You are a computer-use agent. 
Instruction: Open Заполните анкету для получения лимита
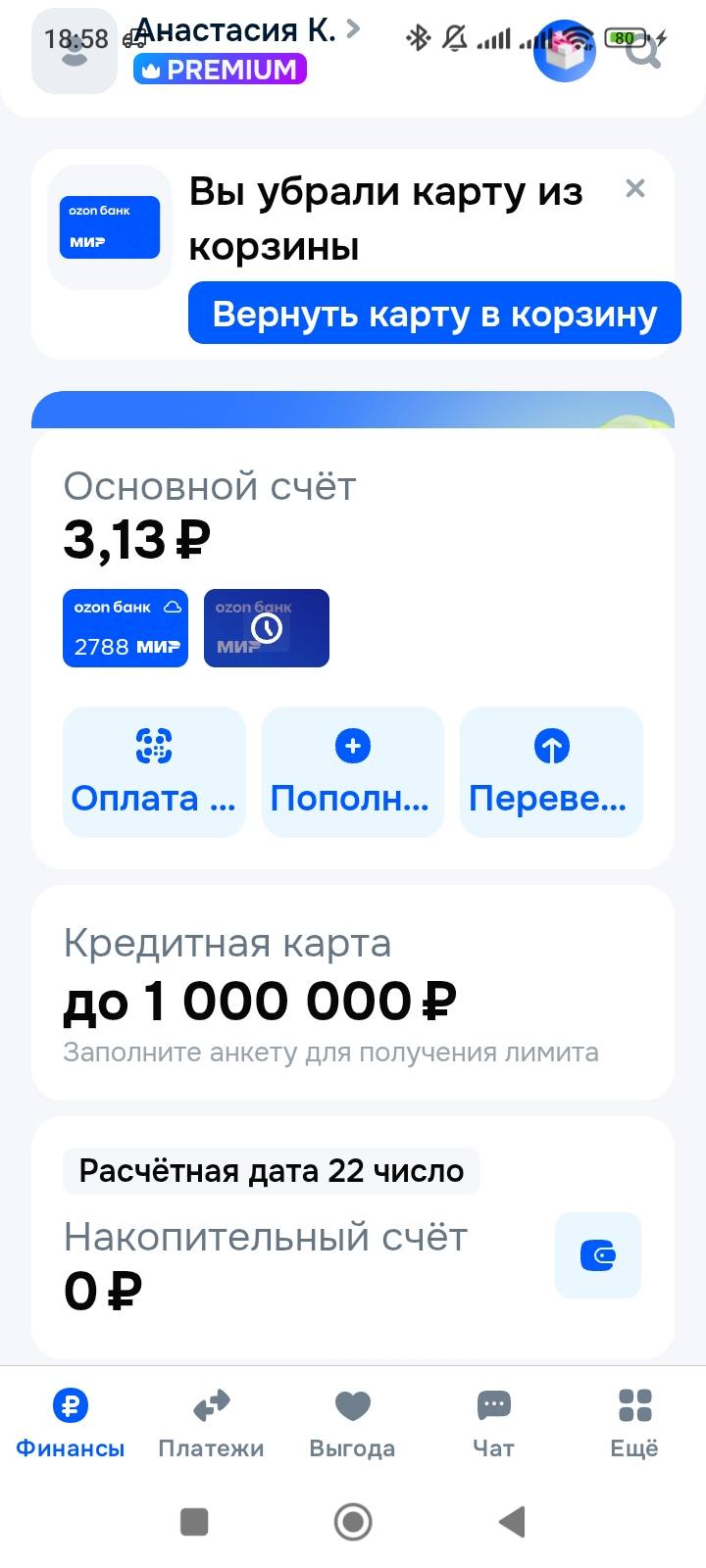point(330,1052)
